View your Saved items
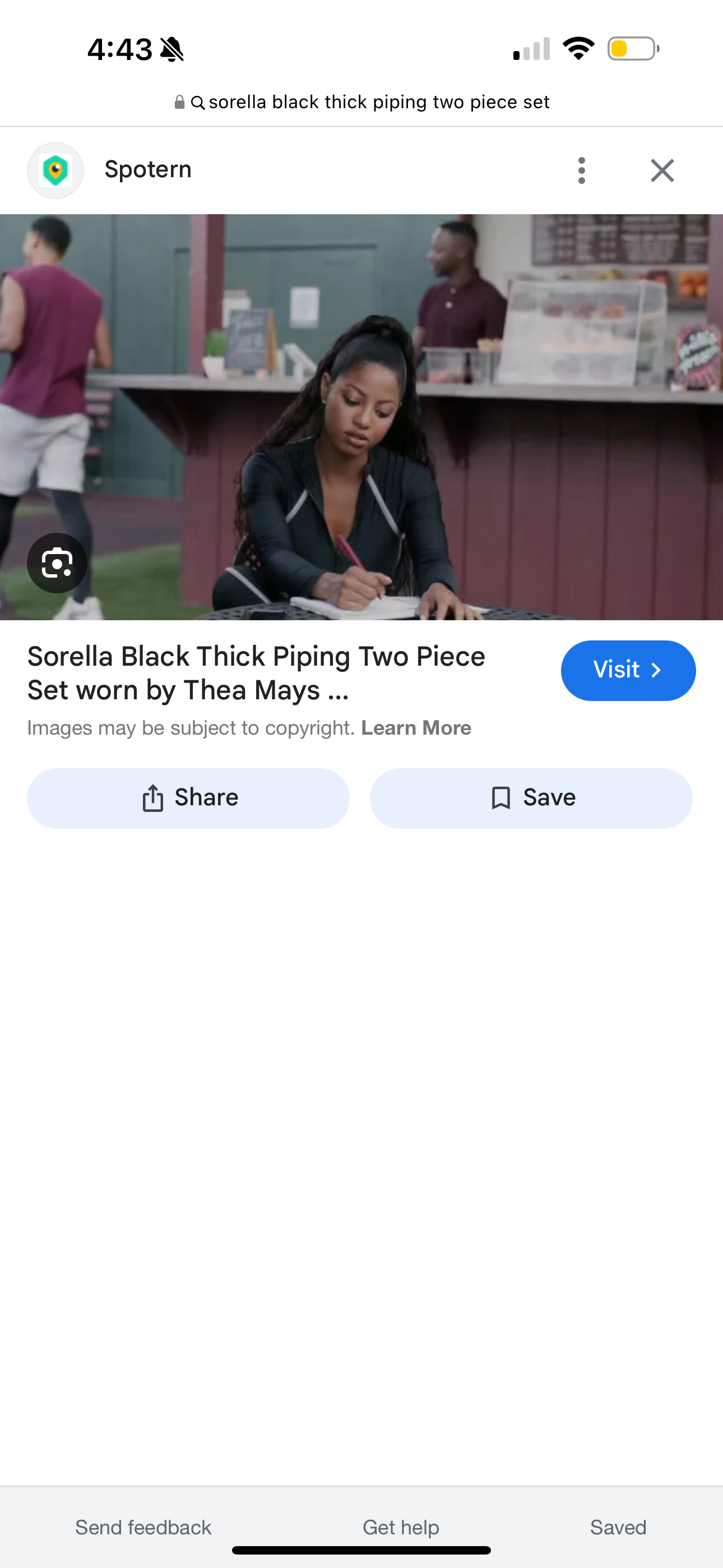The width and height of the screenshot is (723, 1568). (x=618, y=1527)
